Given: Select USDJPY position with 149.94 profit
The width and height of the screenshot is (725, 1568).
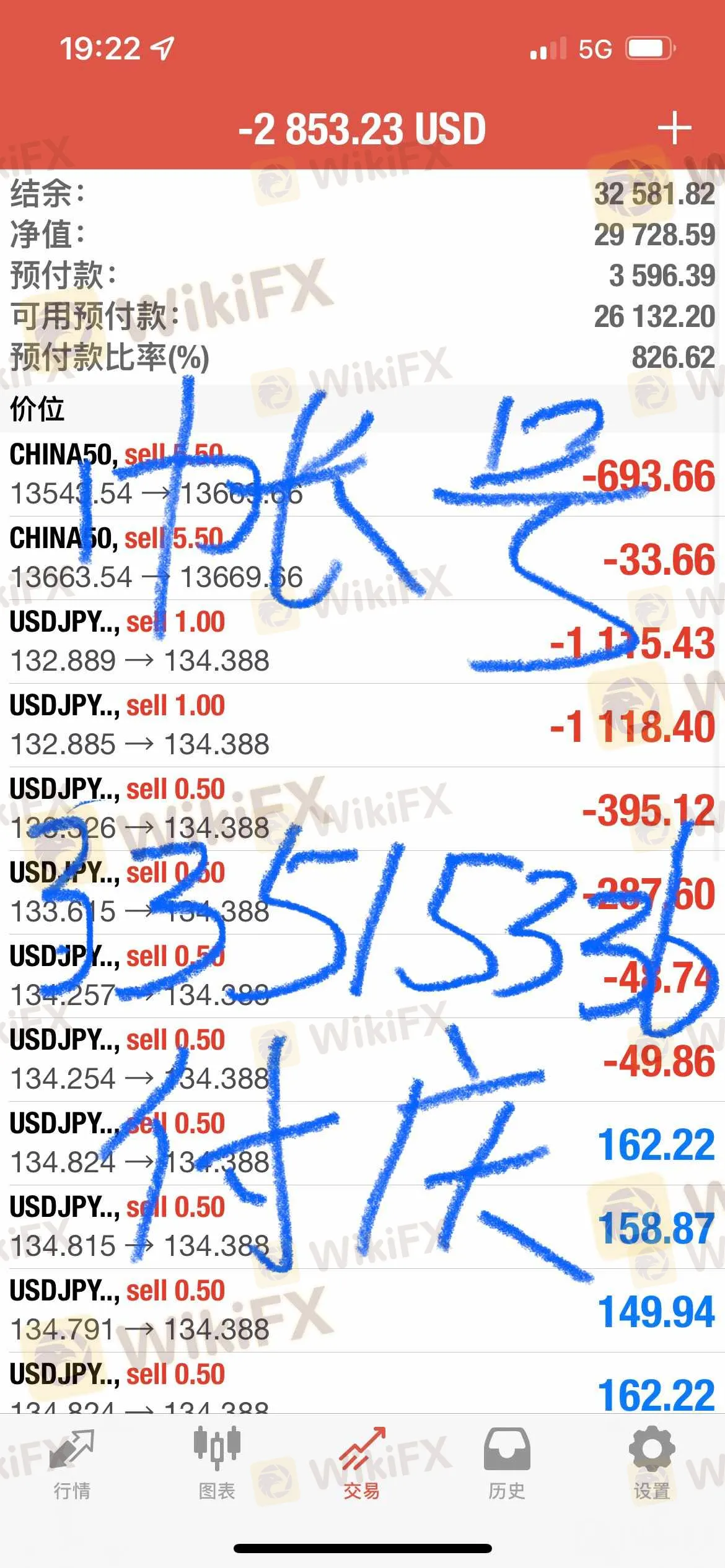Looking at the screenshot, I should pos(362,1310).
